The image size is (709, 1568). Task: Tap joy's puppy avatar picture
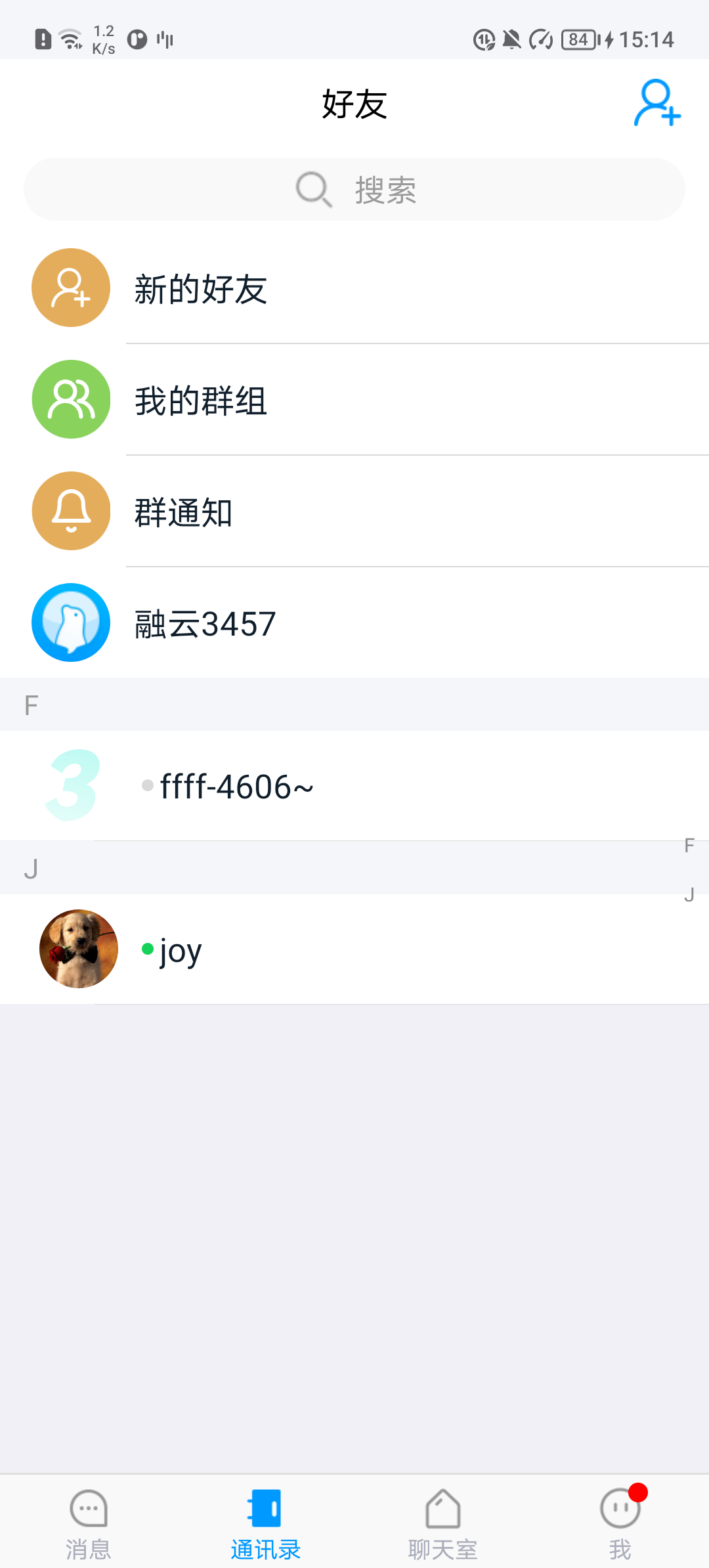click(x=78, y=949)
